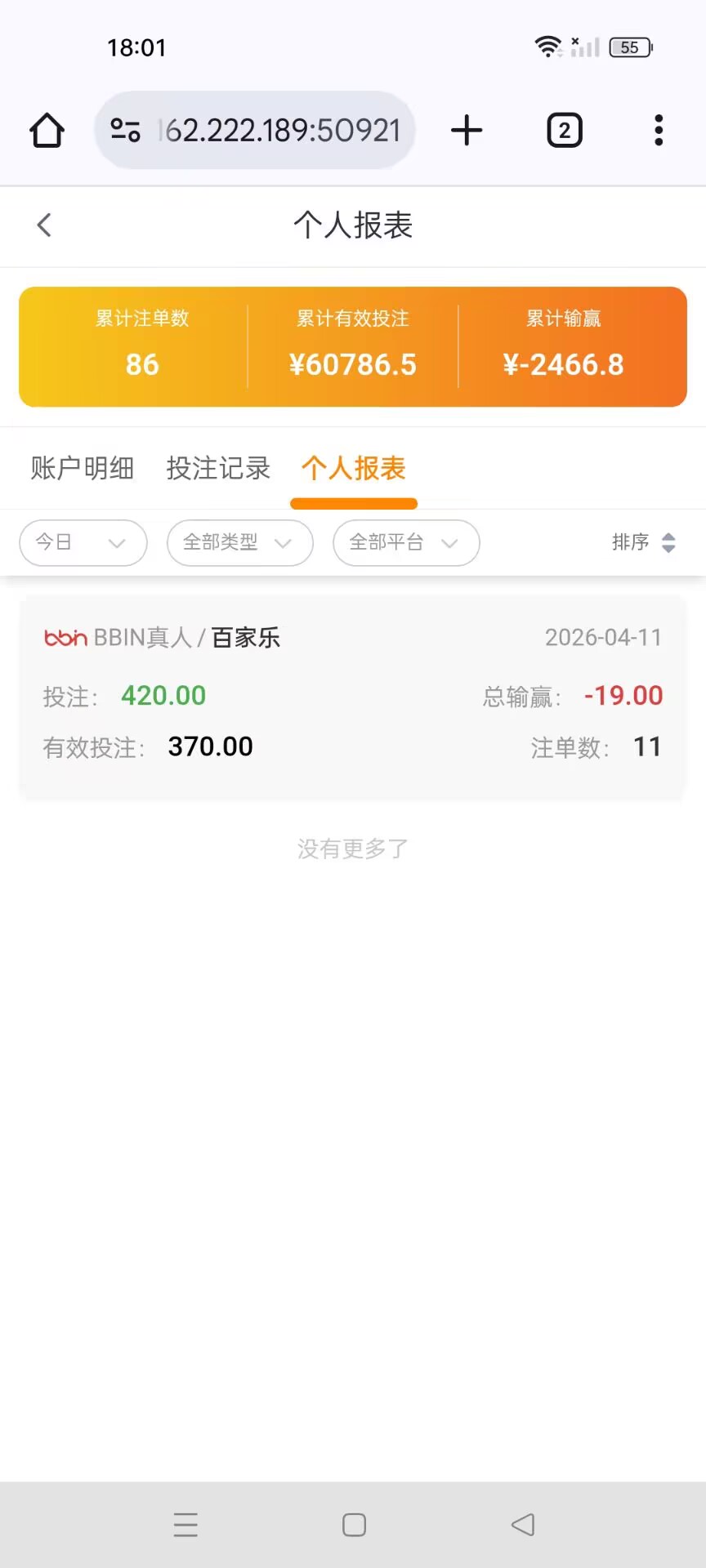Viewport: 706px width, 1568px height.
Task: Toggle the 排序 sort order
Action: point(644,542)
